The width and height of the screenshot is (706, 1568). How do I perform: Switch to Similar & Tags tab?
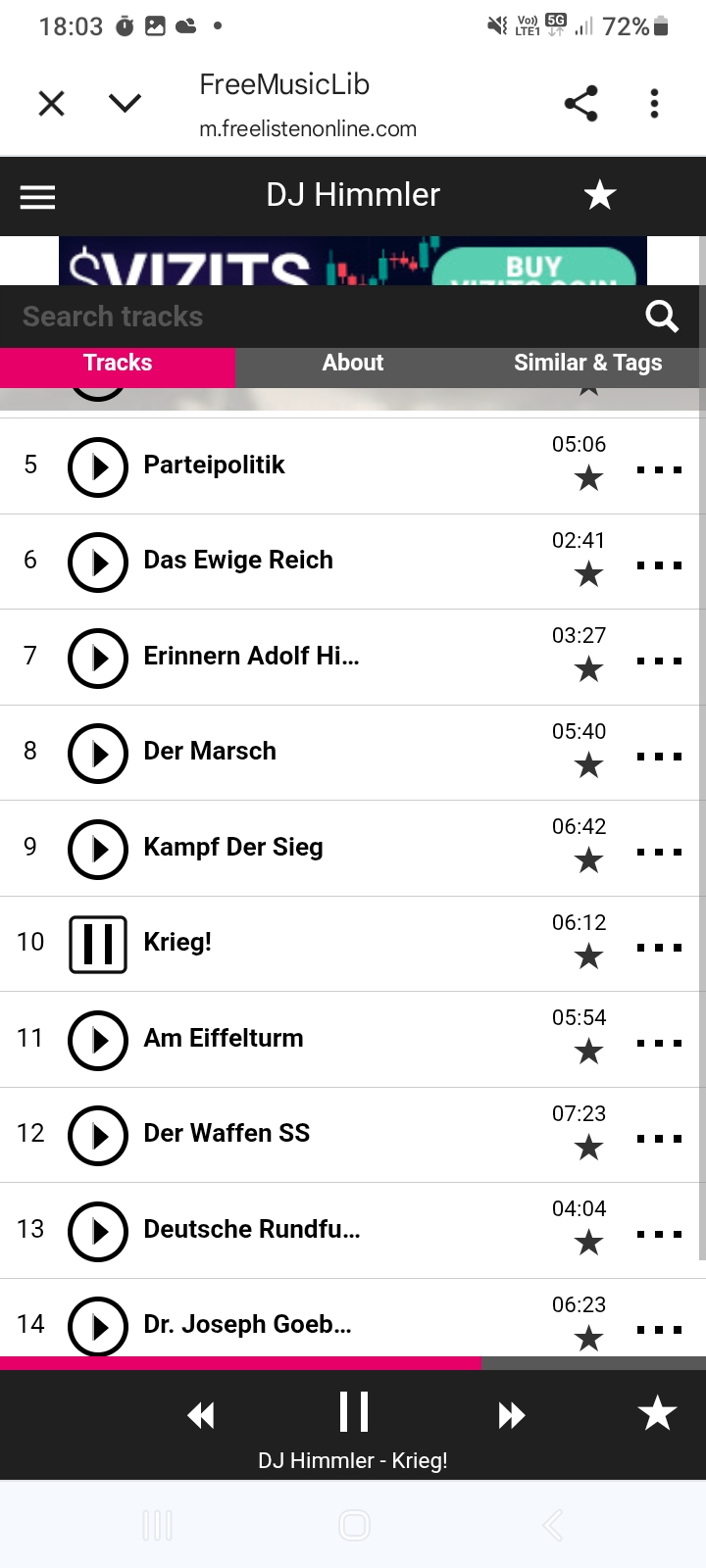587,363
